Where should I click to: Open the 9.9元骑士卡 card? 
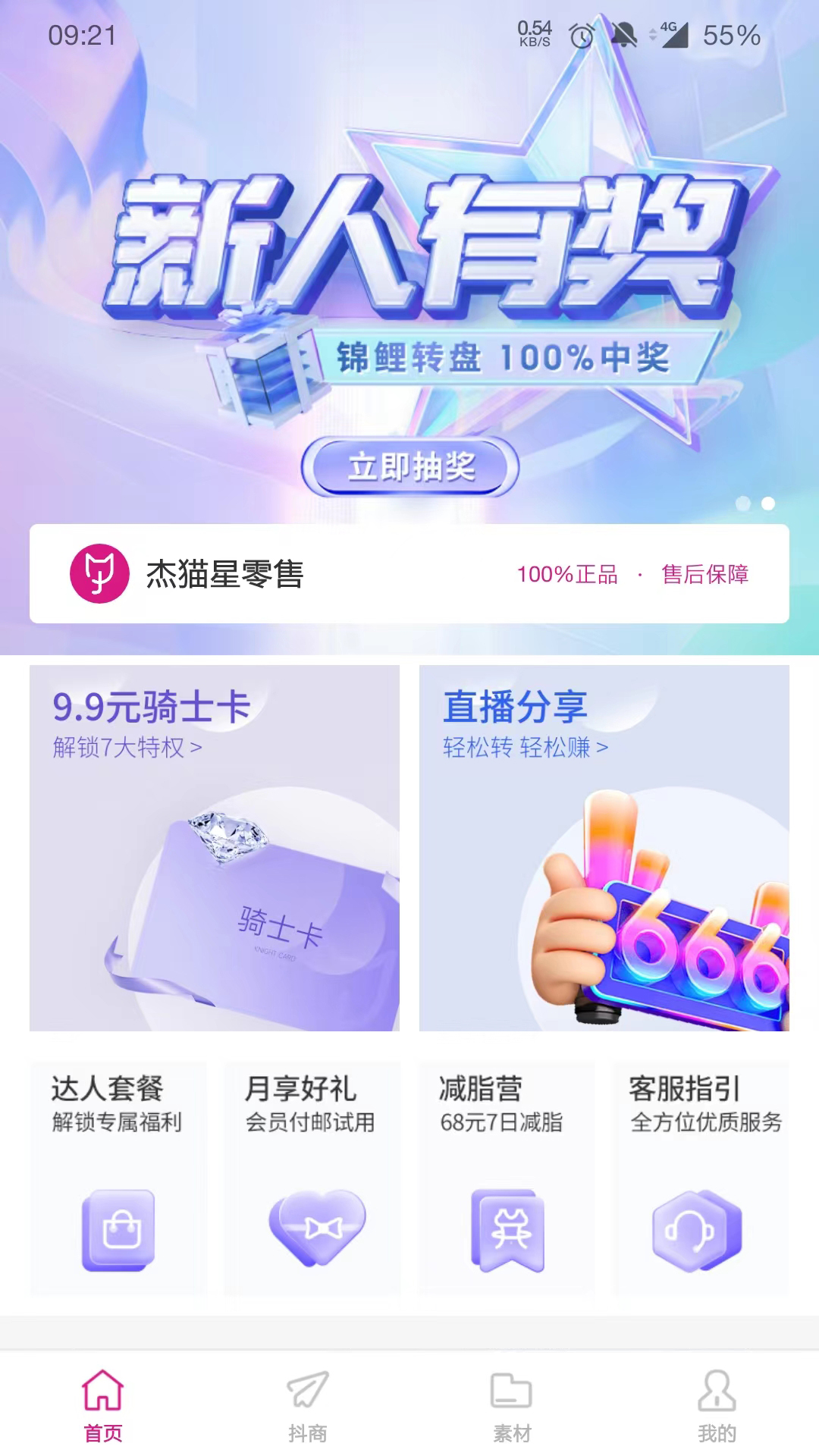coord(215,848)
